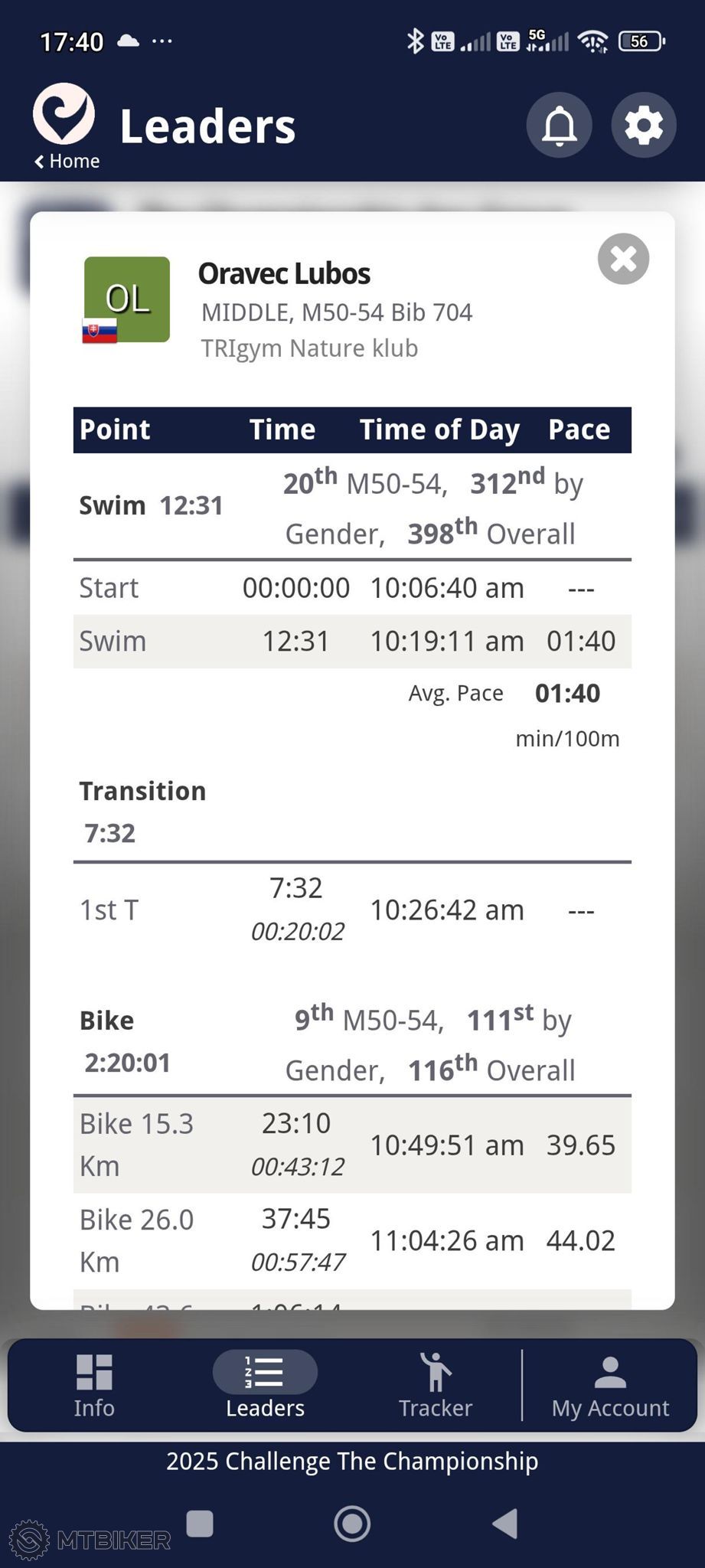Tap the system home button
The height and width of the screenshot is (1568, 705).
pyautogui.click(x=352, y=1523)
